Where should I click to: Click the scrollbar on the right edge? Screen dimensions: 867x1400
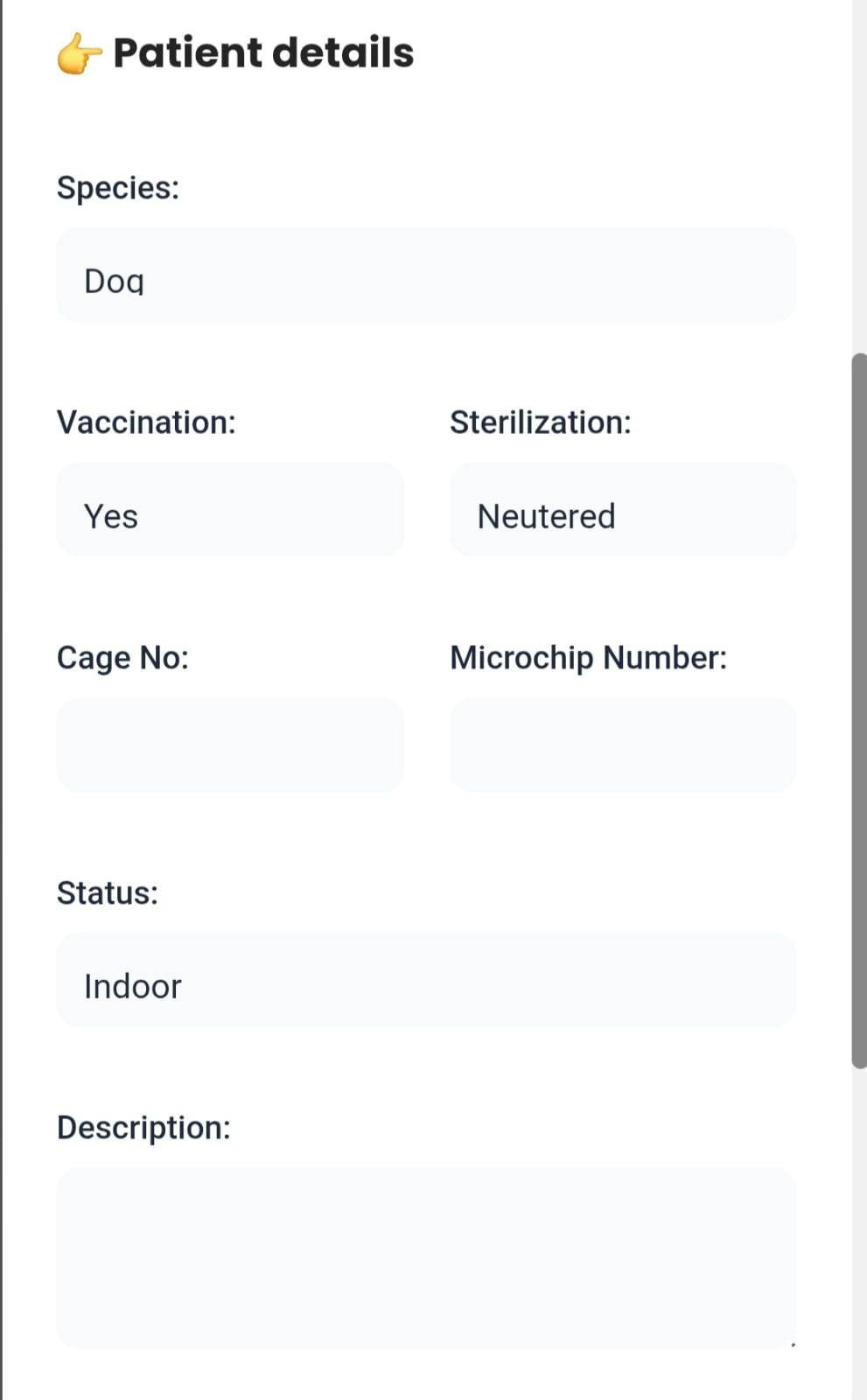pyautogui.click(x=859, y=700)
